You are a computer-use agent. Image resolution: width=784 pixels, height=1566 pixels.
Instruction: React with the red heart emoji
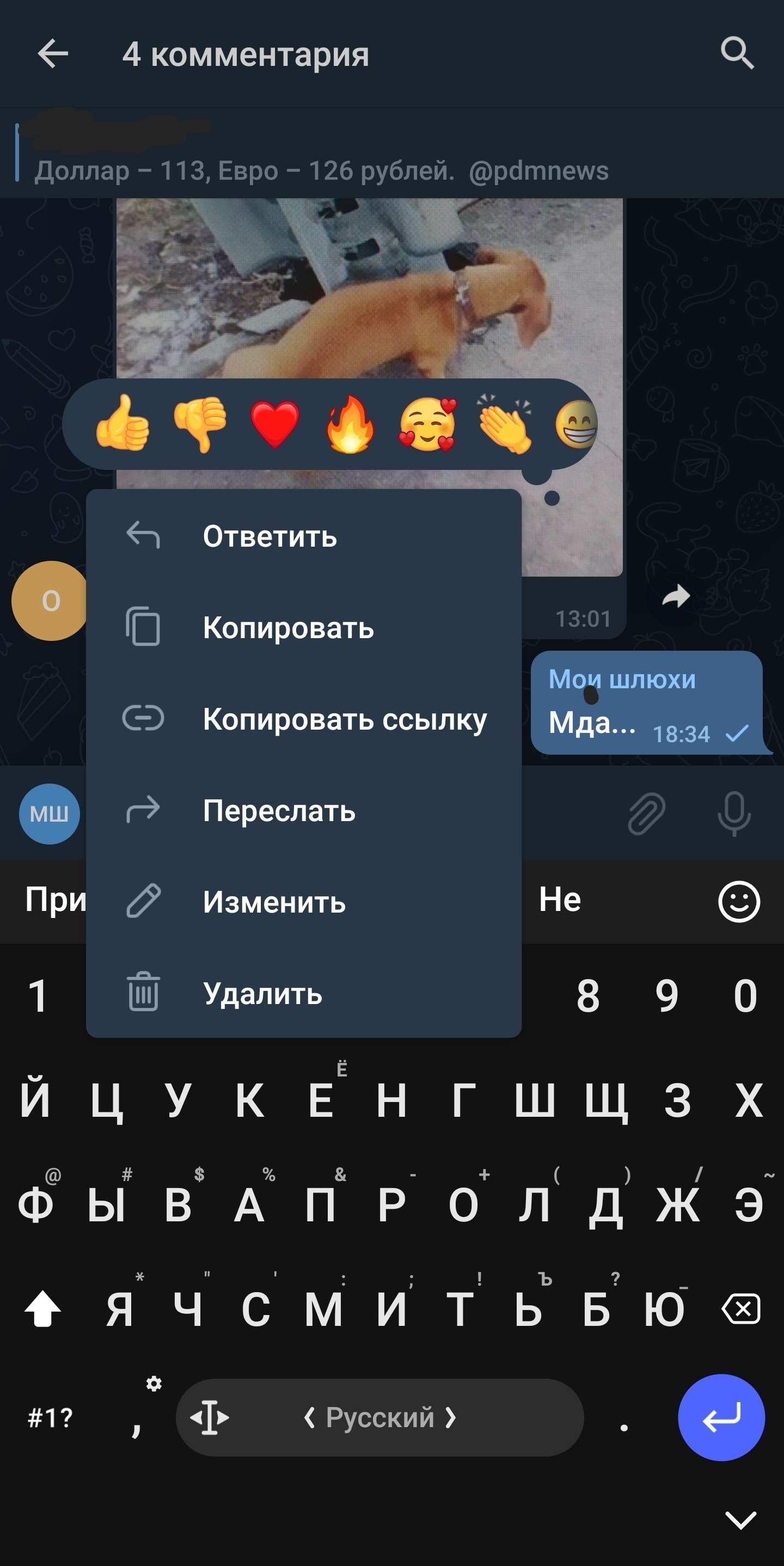[x=275, y=424]
